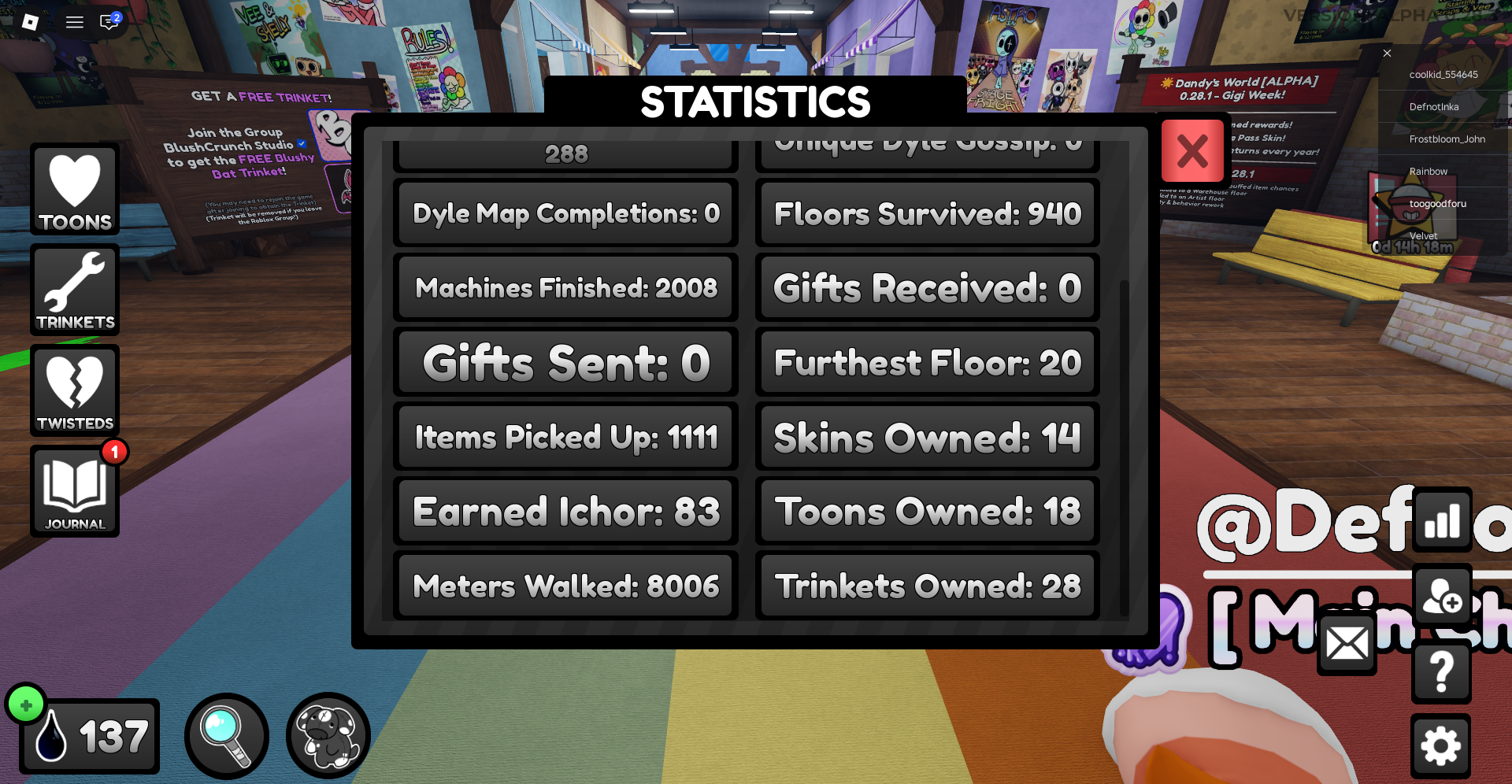Open the hamburger menu
The width and height of the screenshot is (1512, 784).
pyautogui.click(x=75, y=22)
